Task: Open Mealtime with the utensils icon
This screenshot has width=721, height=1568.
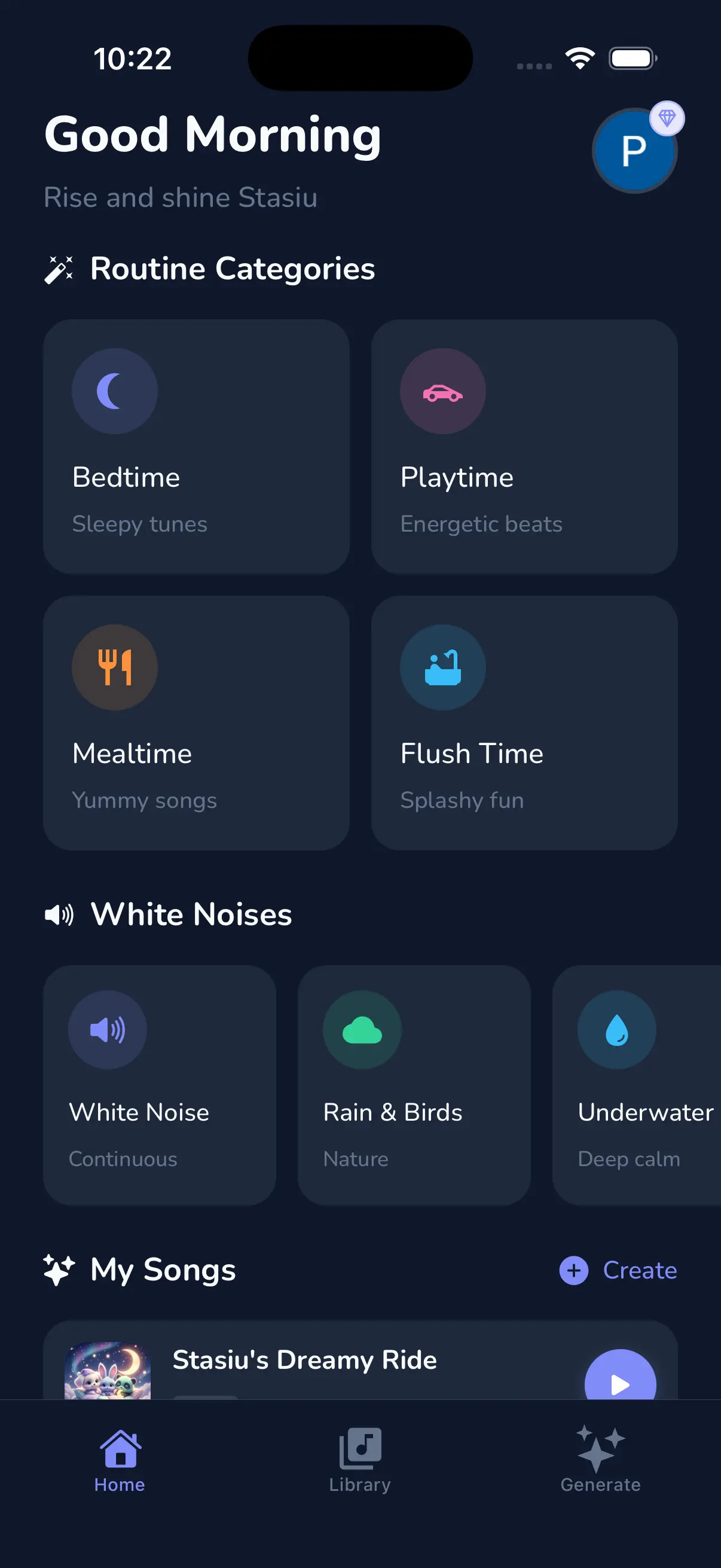Action: (114, 667)
